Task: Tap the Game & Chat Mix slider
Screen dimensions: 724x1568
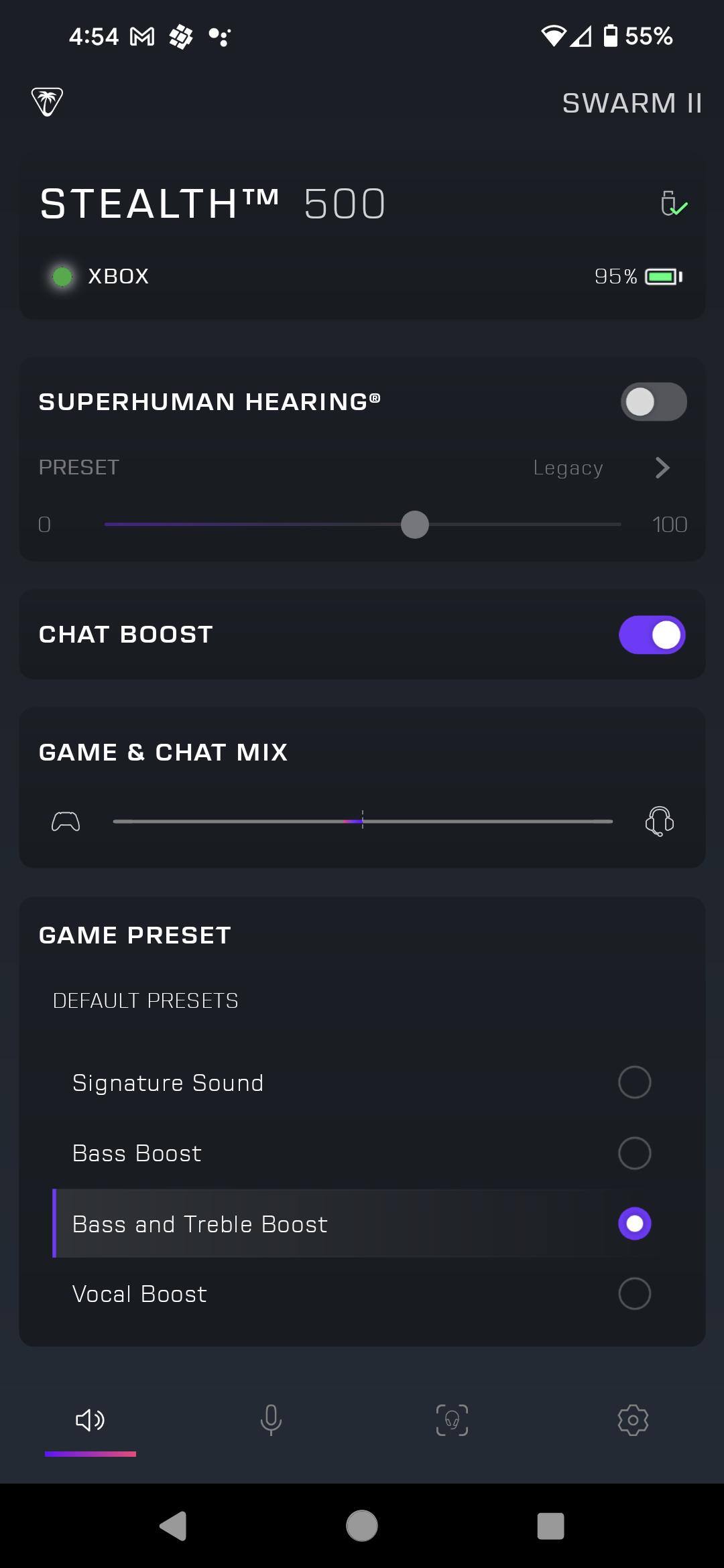Action: click(x=363, y=821)
